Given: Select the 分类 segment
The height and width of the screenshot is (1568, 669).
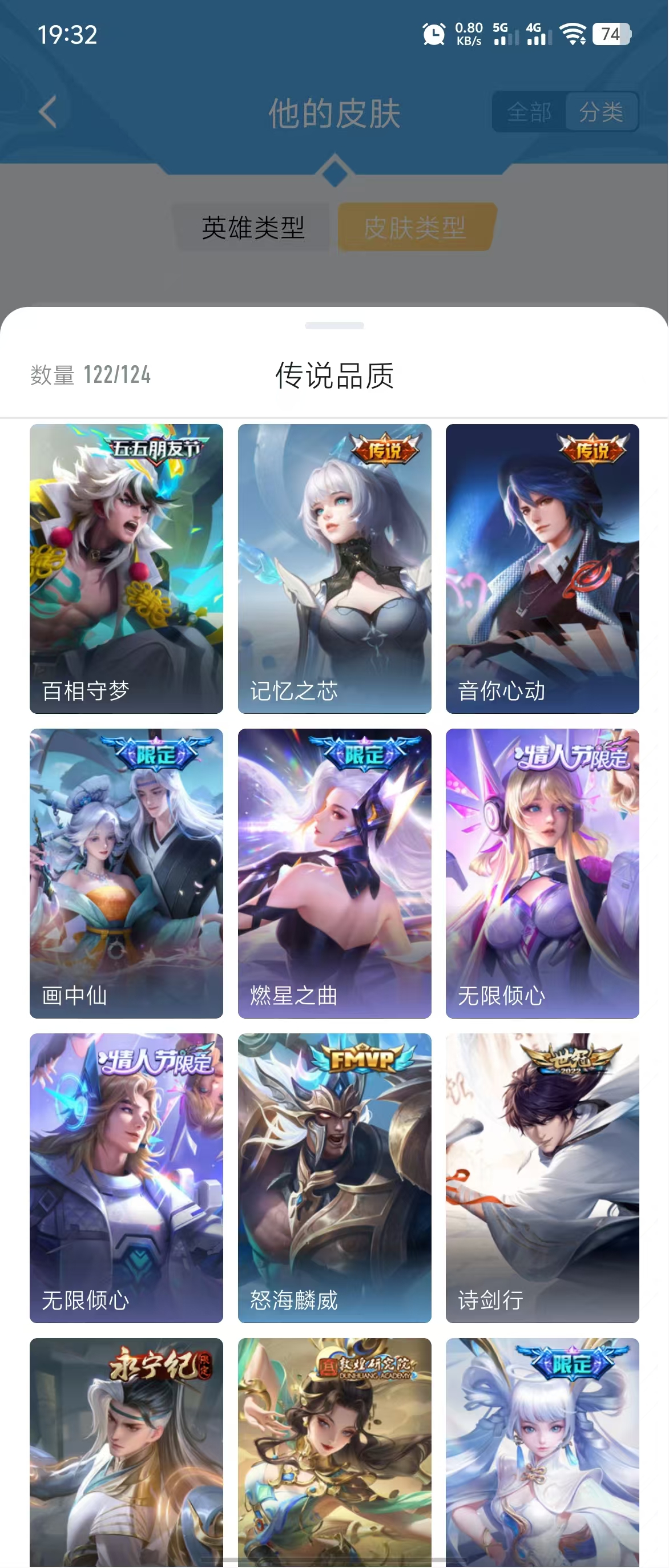Looking at the screenshot, I should pyautogui.click(x=601, y=112).
